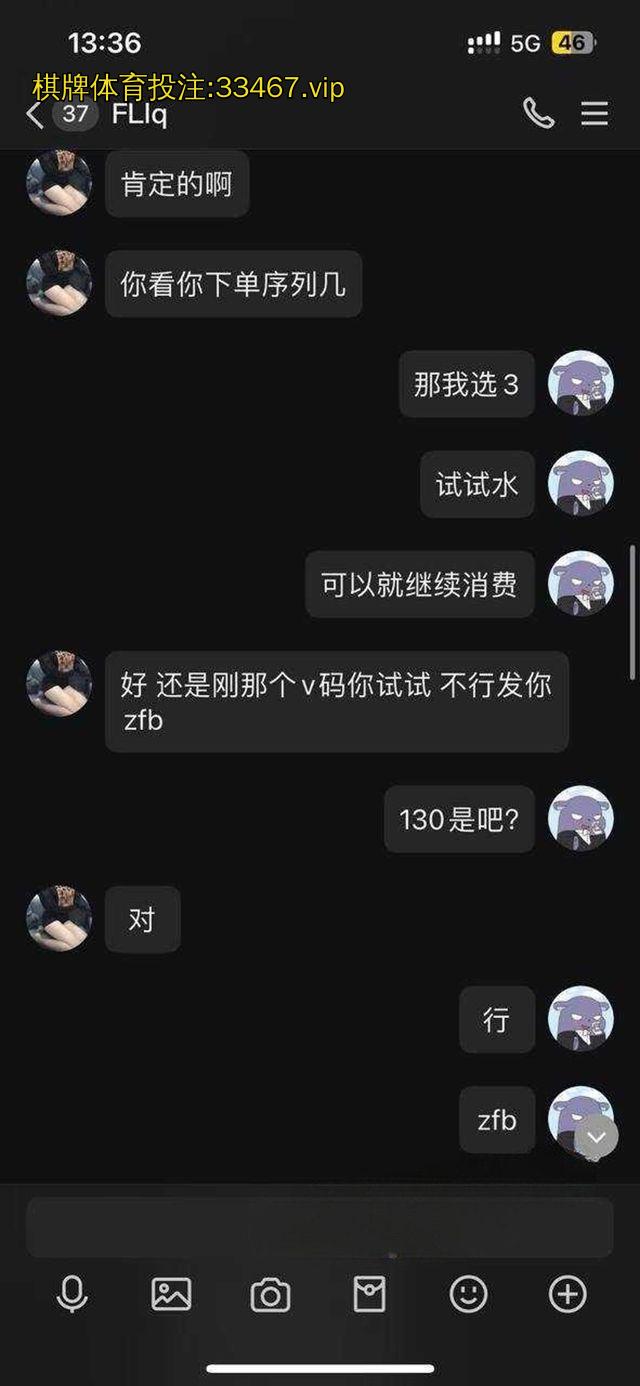Tap the message input field
This screenshot has width=640, height=1386.
pyautogui.click(x=319, y=1227)
